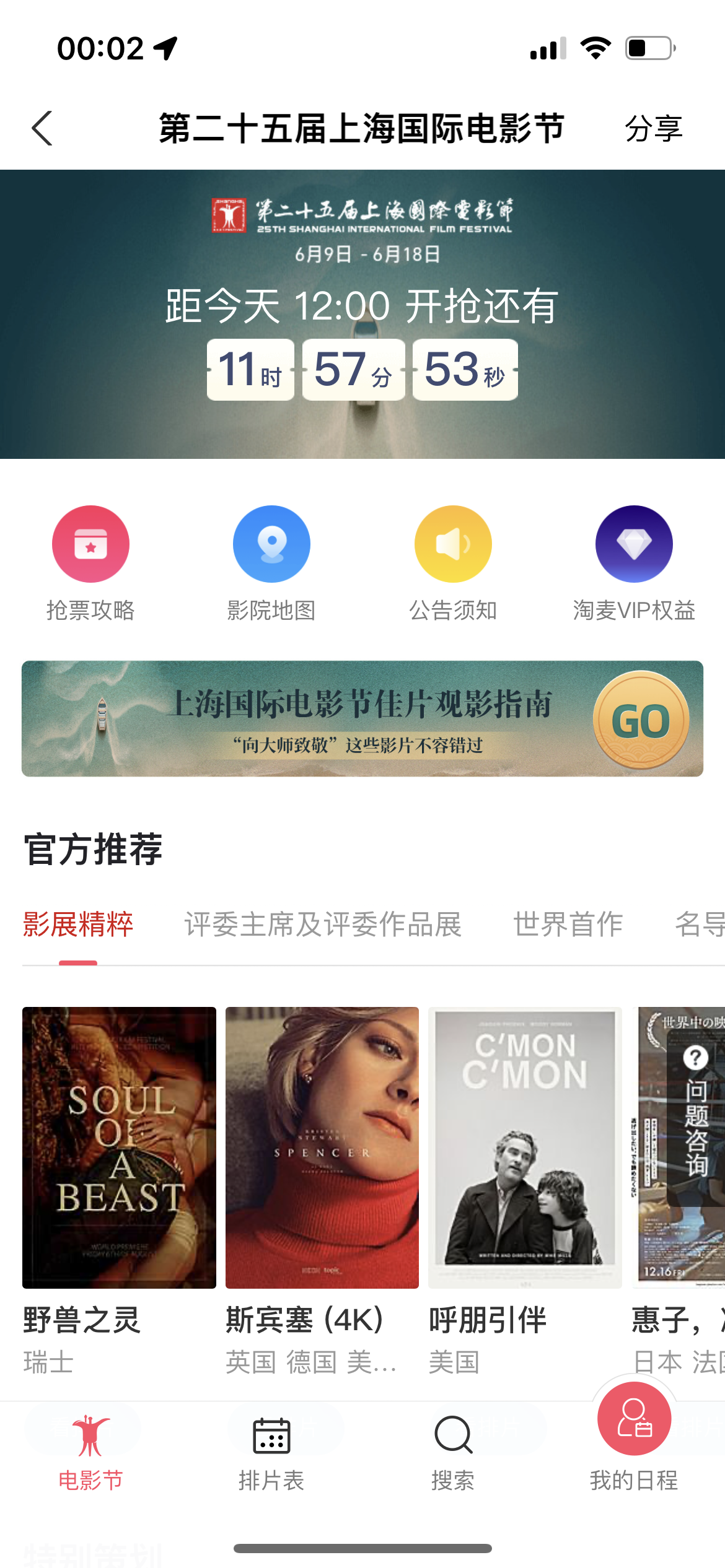
Task: Open the 佳片观影指南 GO banner
Action: [x=362, y=718]
